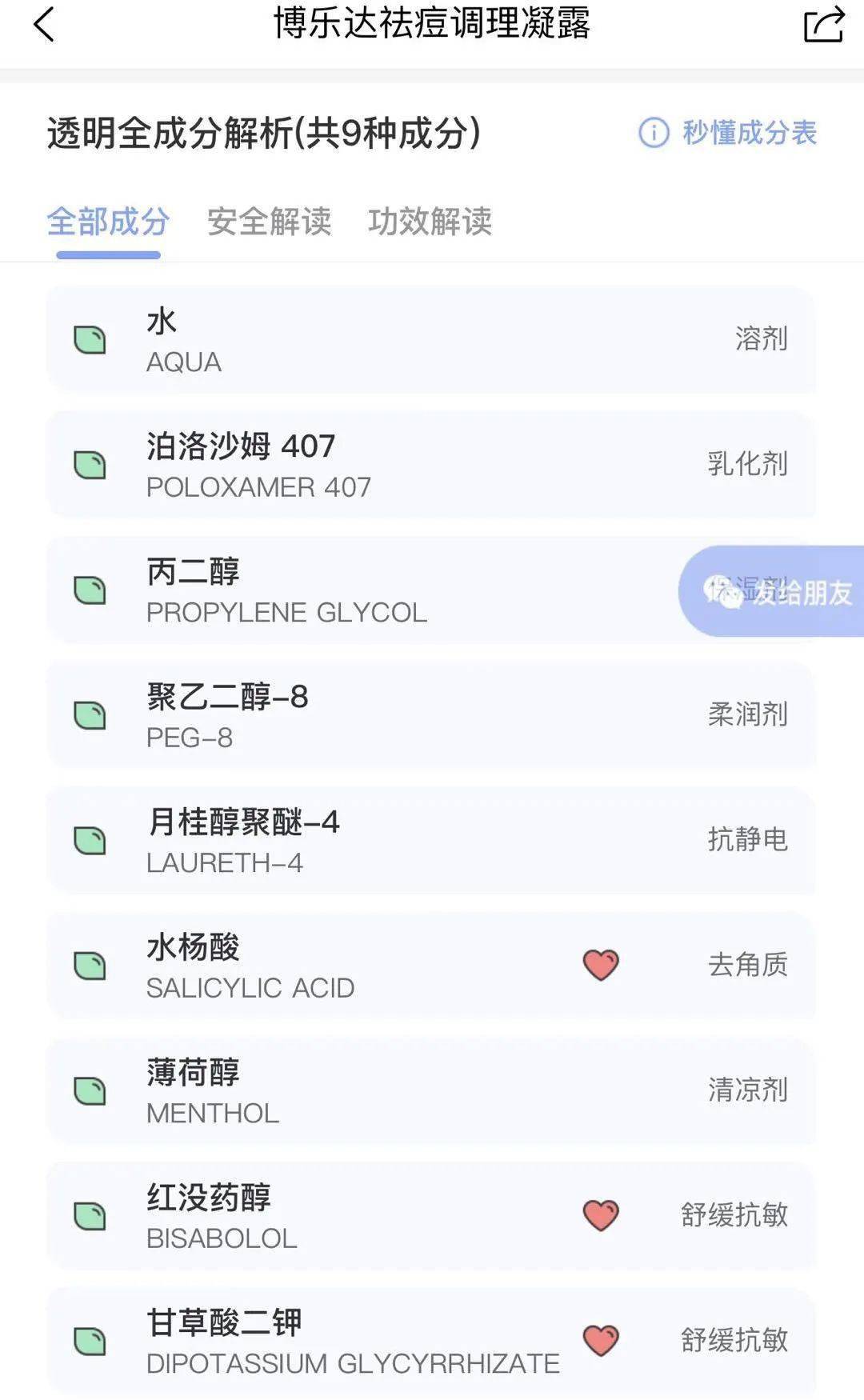Select the green leaf icon beside 薄荷醇
Screen dimensions: 864x1400
tap(90, 1090)
